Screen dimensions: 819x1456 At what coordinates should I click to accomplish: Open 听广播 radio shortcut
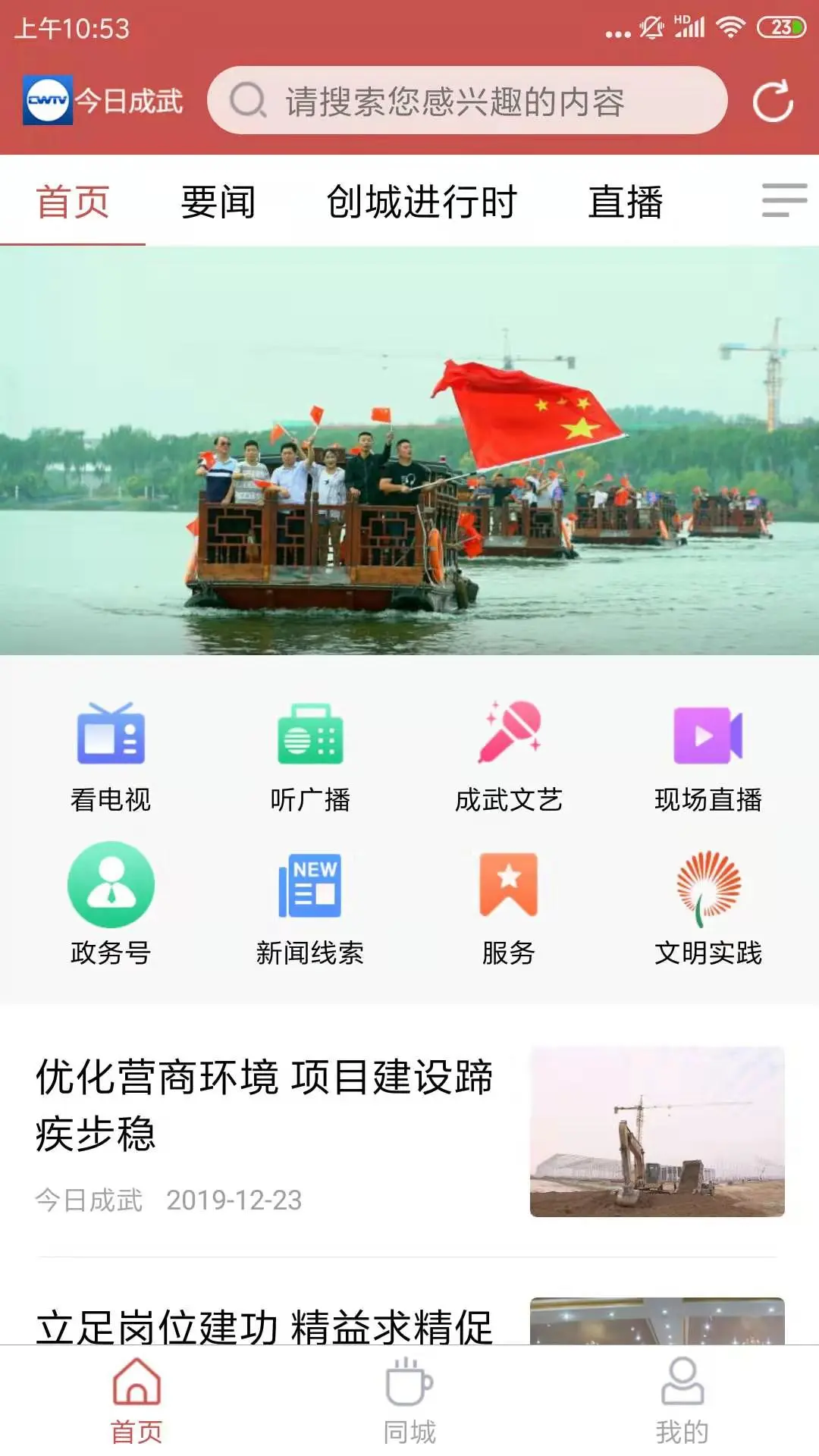[x=310, y=756]
